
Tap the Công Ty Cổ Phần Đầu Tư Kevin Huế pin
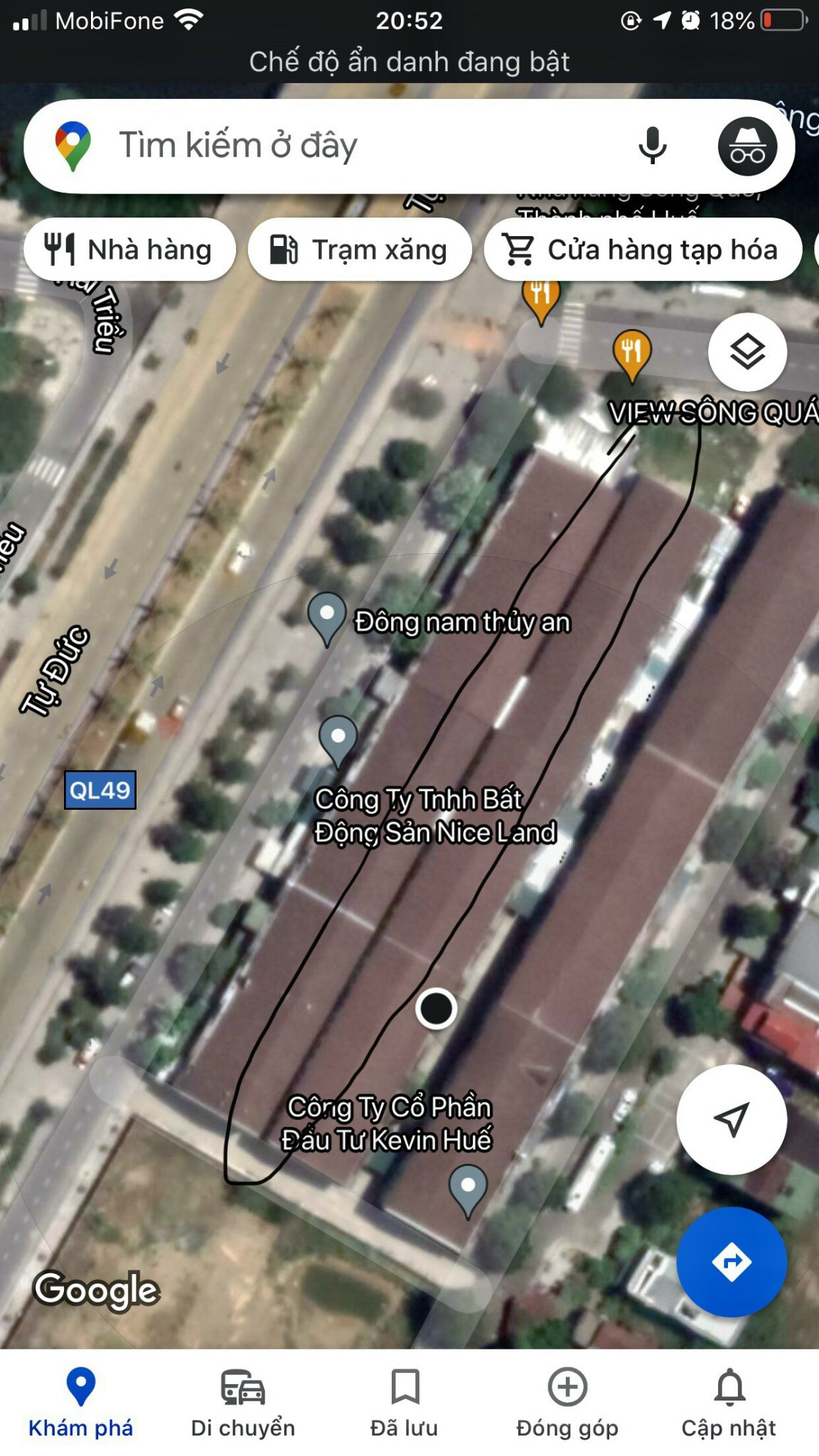click(x=468, y=1187)
